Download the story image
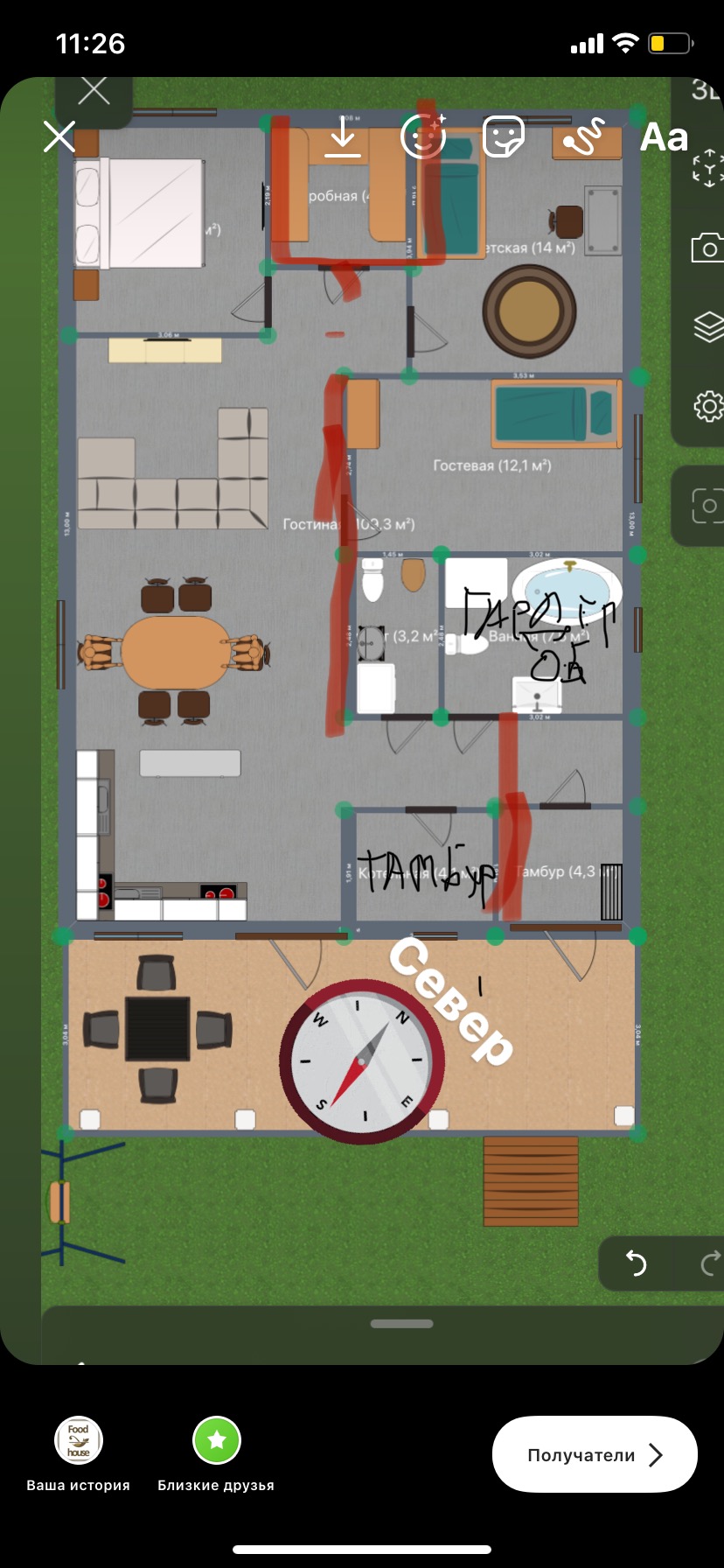The width and height of the screenshot is (724, 1568). [x=343, y=137]
